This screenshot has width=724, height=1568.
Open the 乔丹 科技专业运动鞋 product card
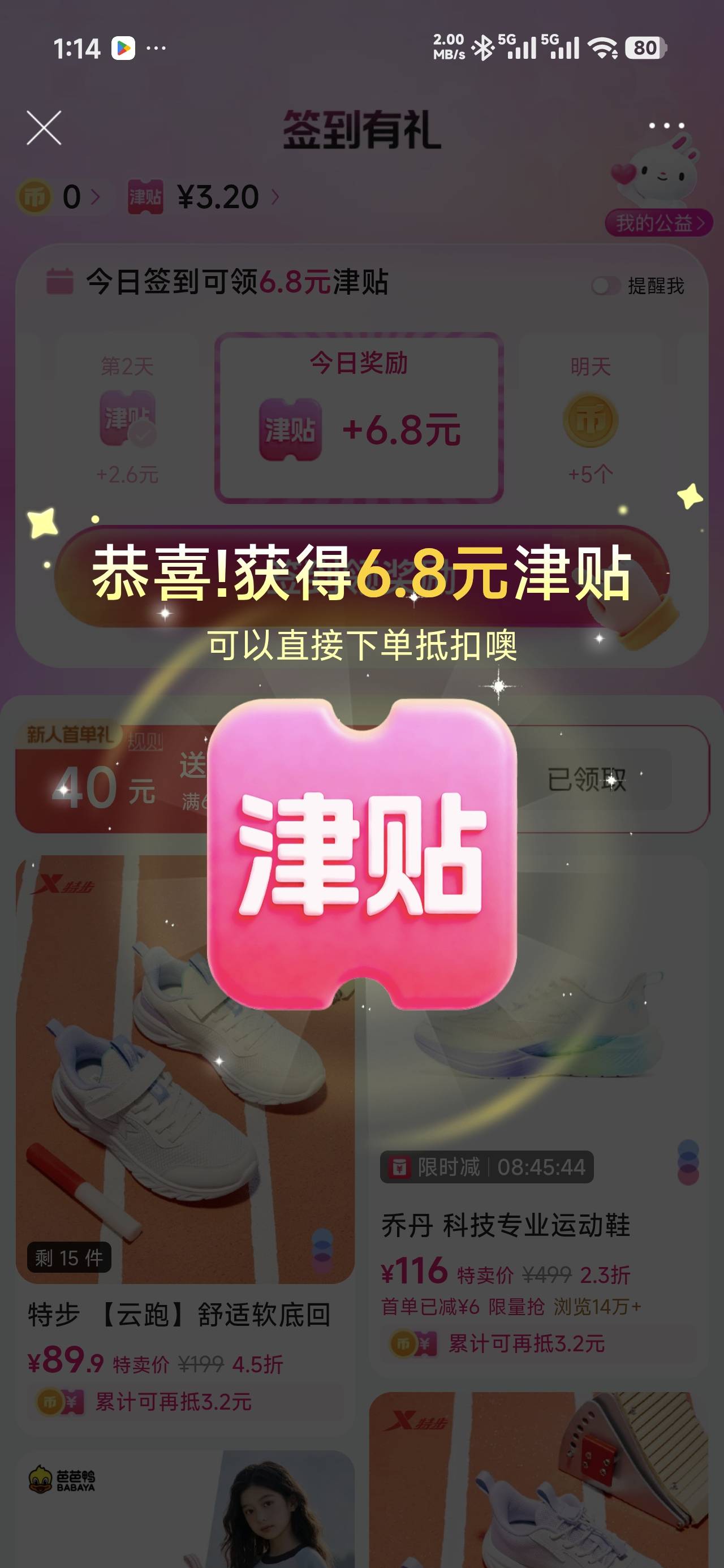click(539, 1114)
